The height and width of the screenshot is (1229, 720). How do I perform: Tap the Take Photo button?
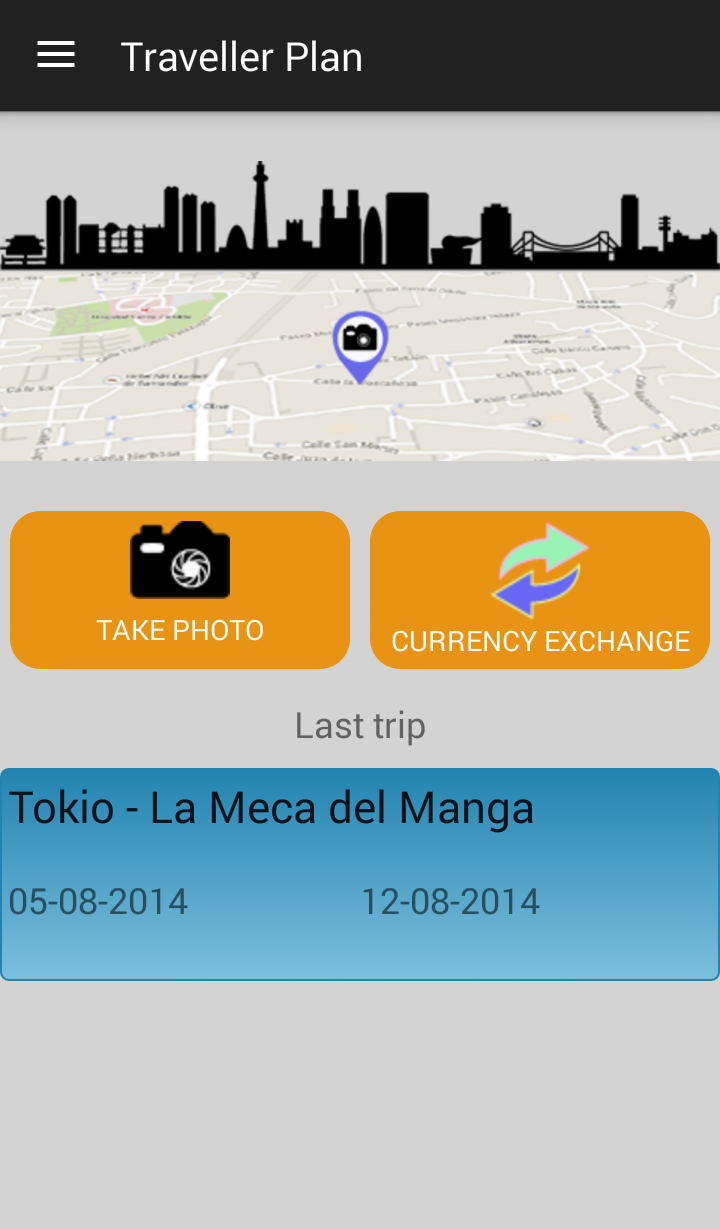(180, 589)
